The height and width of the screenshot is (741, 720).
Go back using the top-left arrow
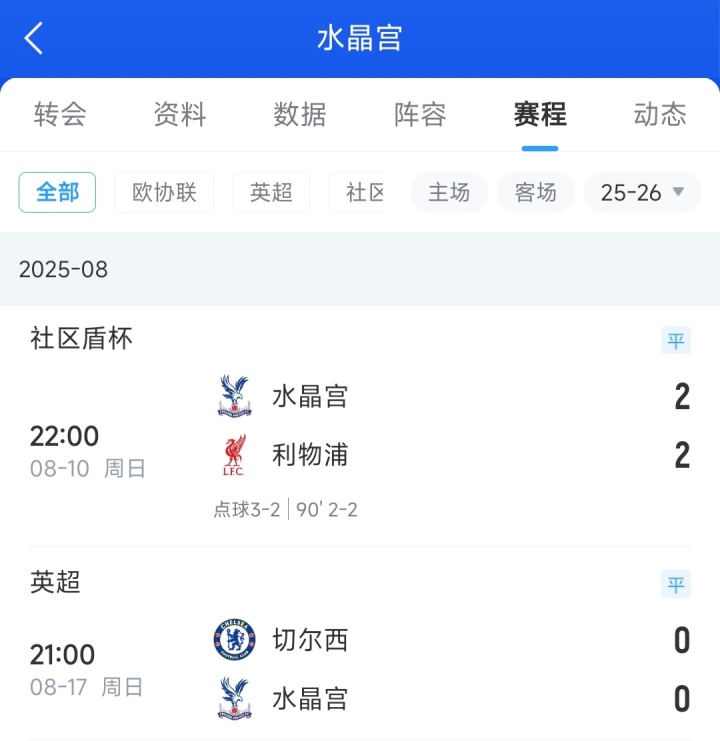tap(34, 39)
